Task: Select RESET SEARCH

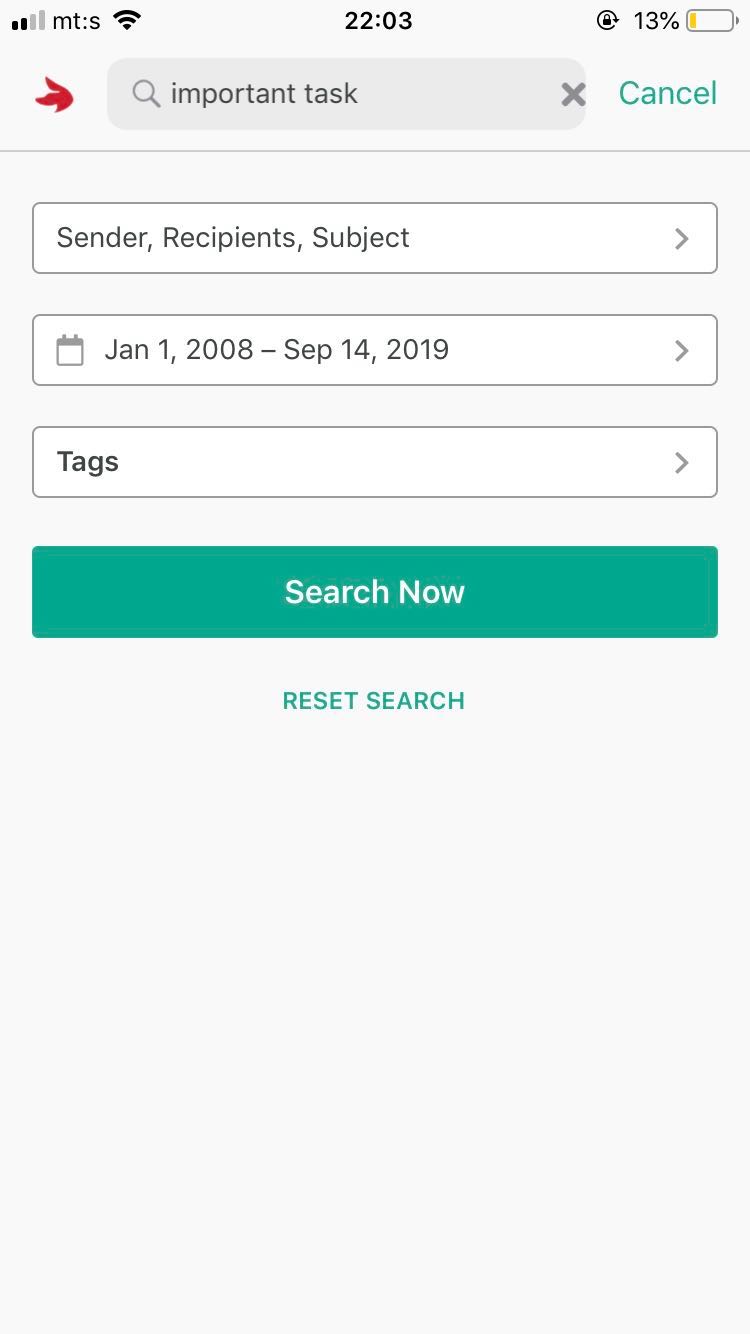Action: click(374, 701)
